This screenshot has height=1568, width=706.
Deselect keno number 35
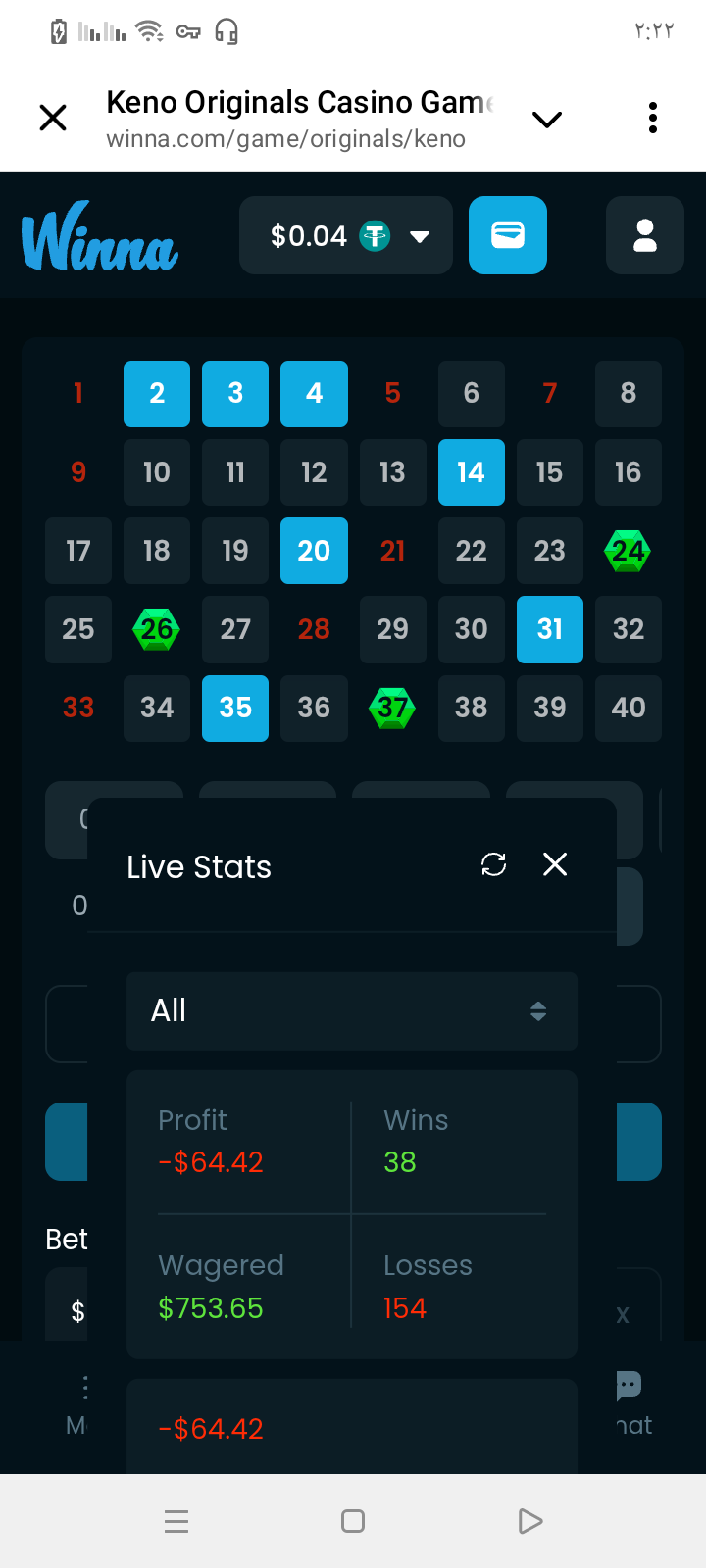coord(235,708)
